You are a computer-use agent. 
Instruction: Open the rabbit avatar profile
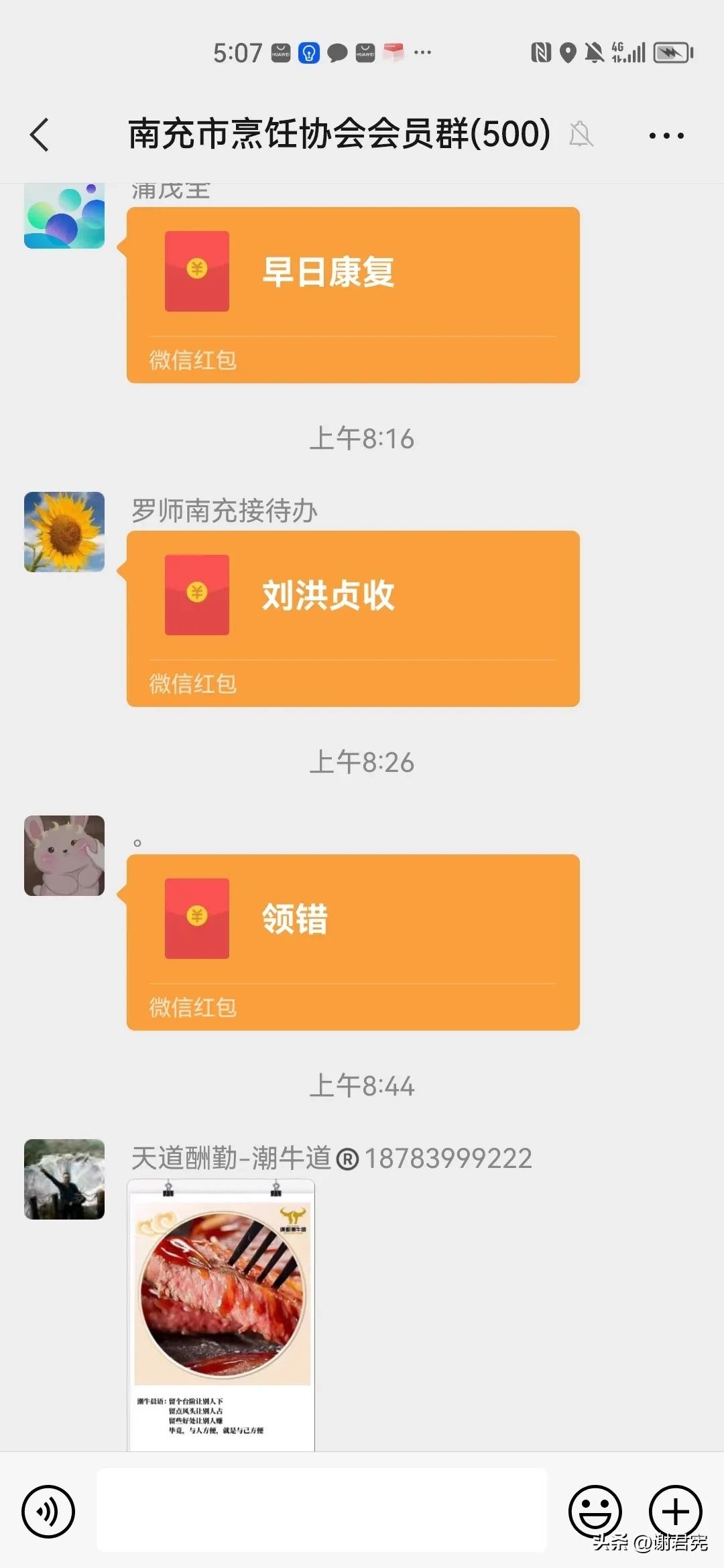[64, 856]
